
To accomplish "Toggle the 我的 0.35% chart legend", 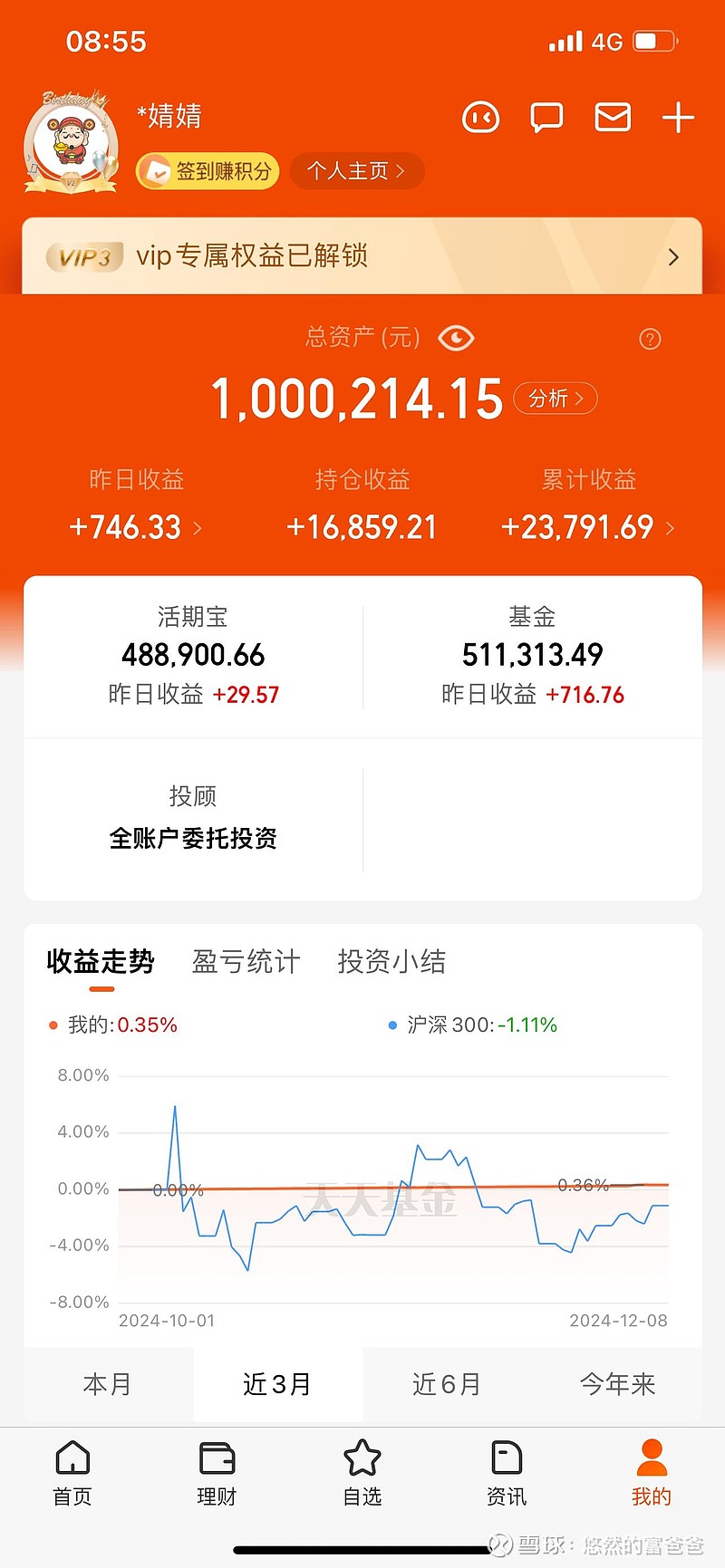I will click(x=113, y=1024).
